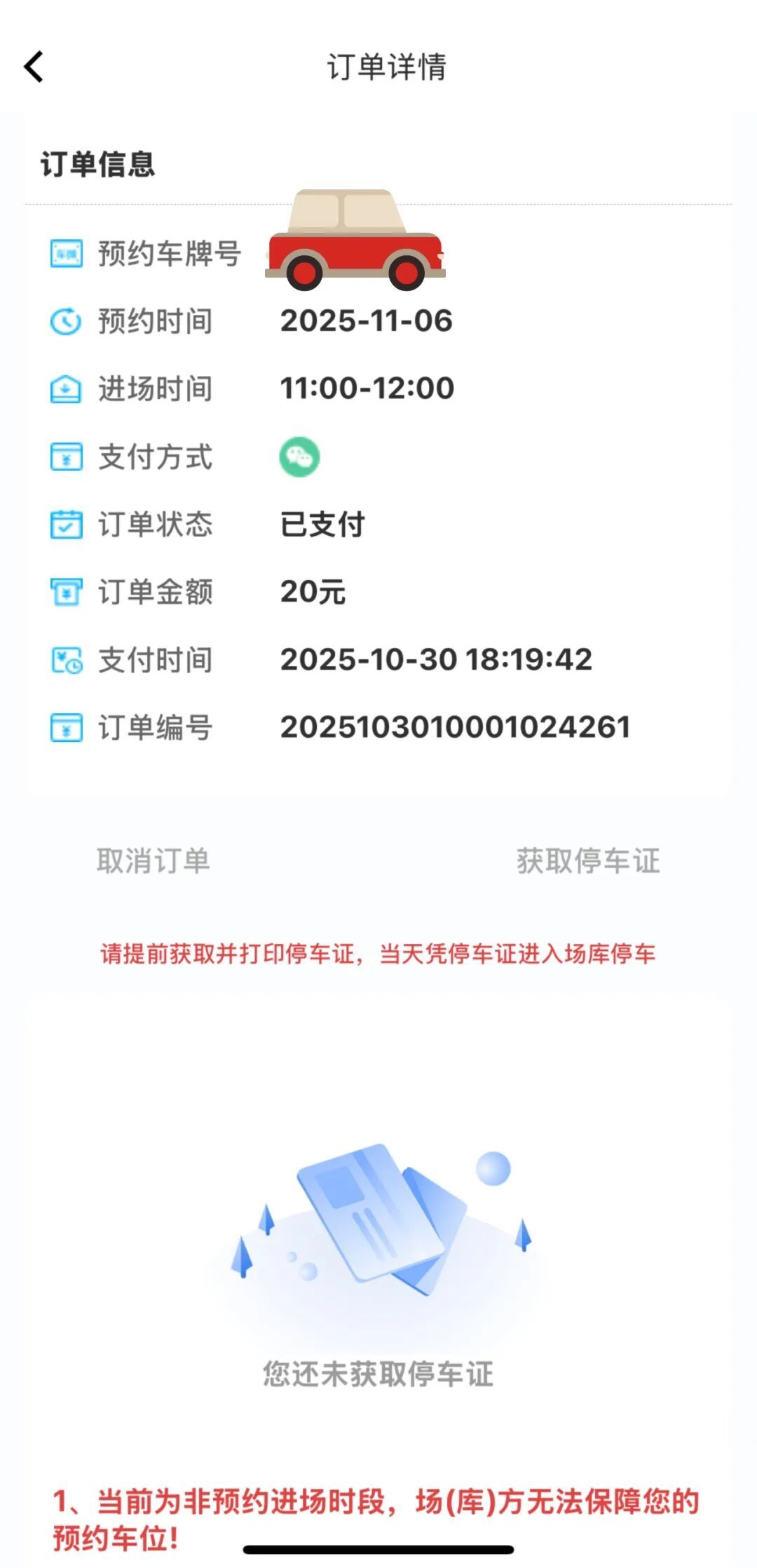757x1568 pixels.
Task: Go back from the 订单详情 page
Action: click(34, 67)
